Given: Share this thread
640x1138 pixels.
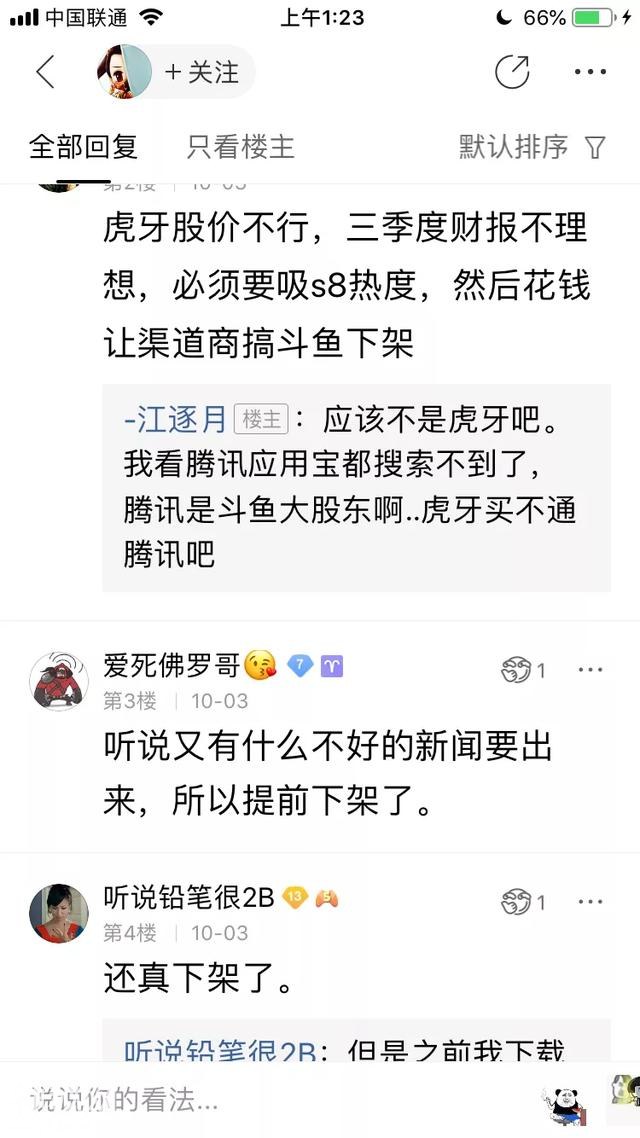Looking at the screenshot, I should pyautogui.click(x=512, y=72).
